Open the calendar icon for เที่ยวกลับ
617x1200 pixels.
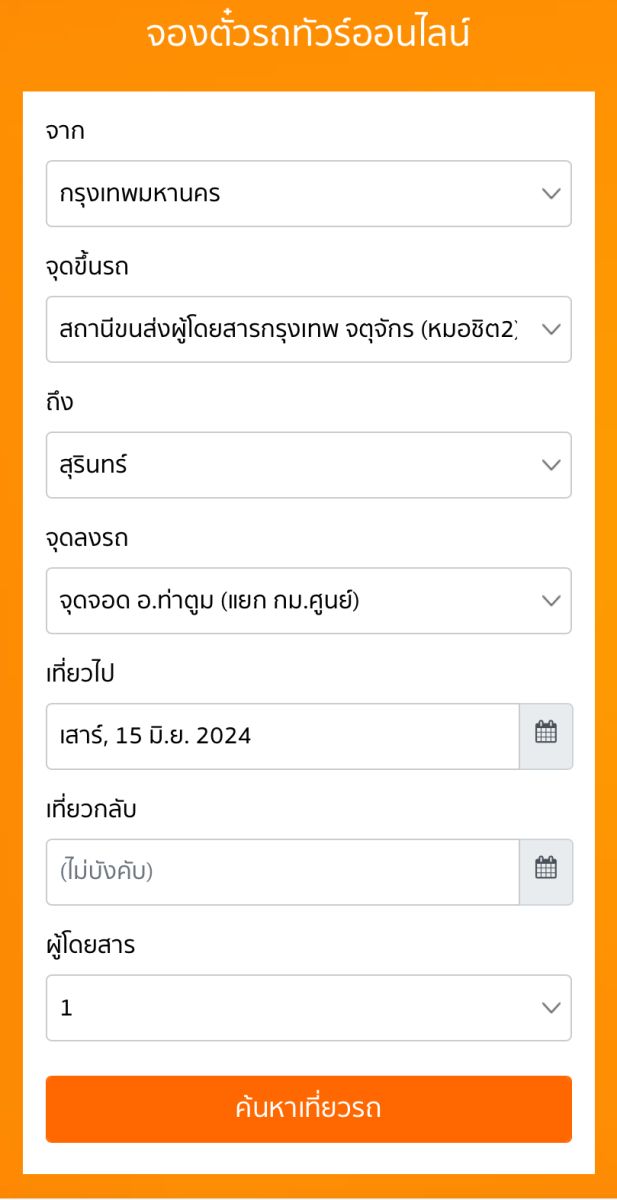click(x=546, y=872)
